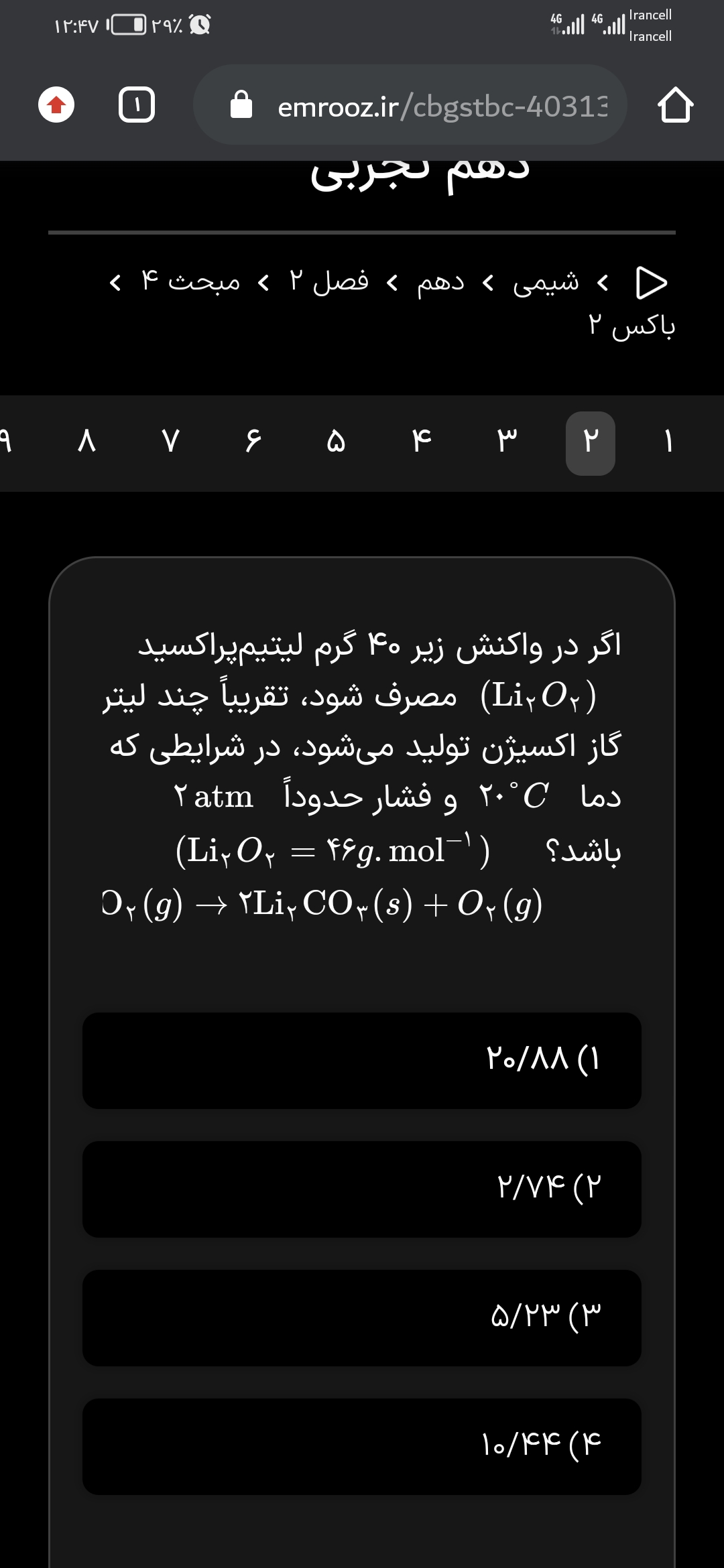
Task: Tap the red upward arrow update icon
Action: 56,105
